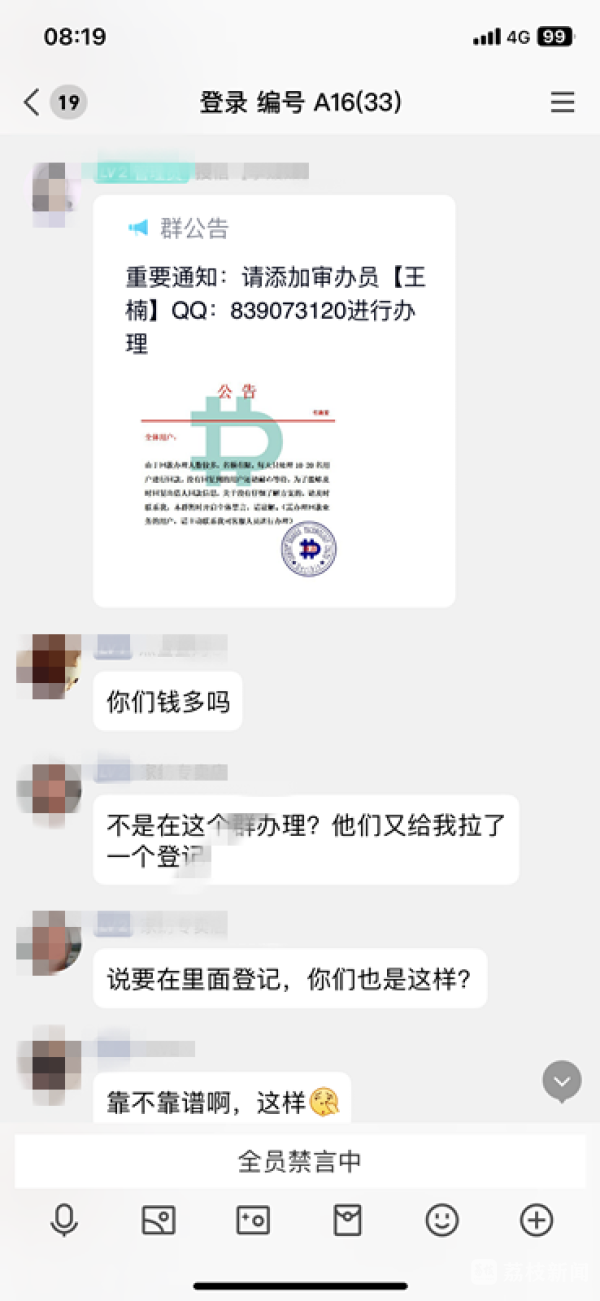Viewport: 600px width, 1301px height.
Task: Go back to the message list
Action: (x=33, y=102)
